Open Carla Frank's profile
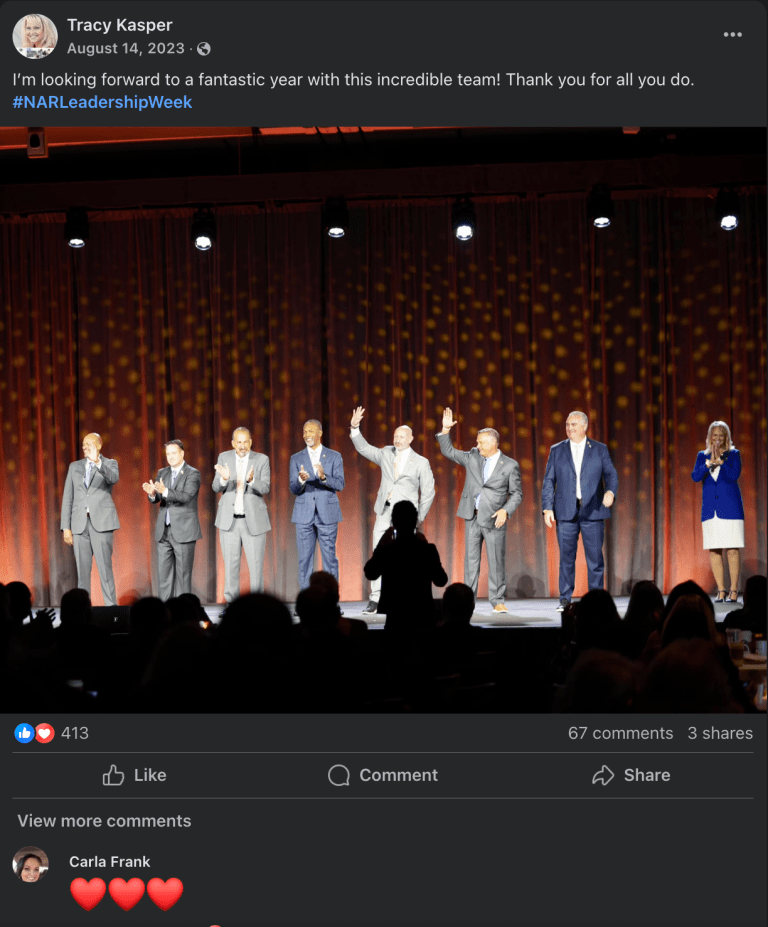The height and width of the screenshot is (927, 768). click(x=109, y=861)
